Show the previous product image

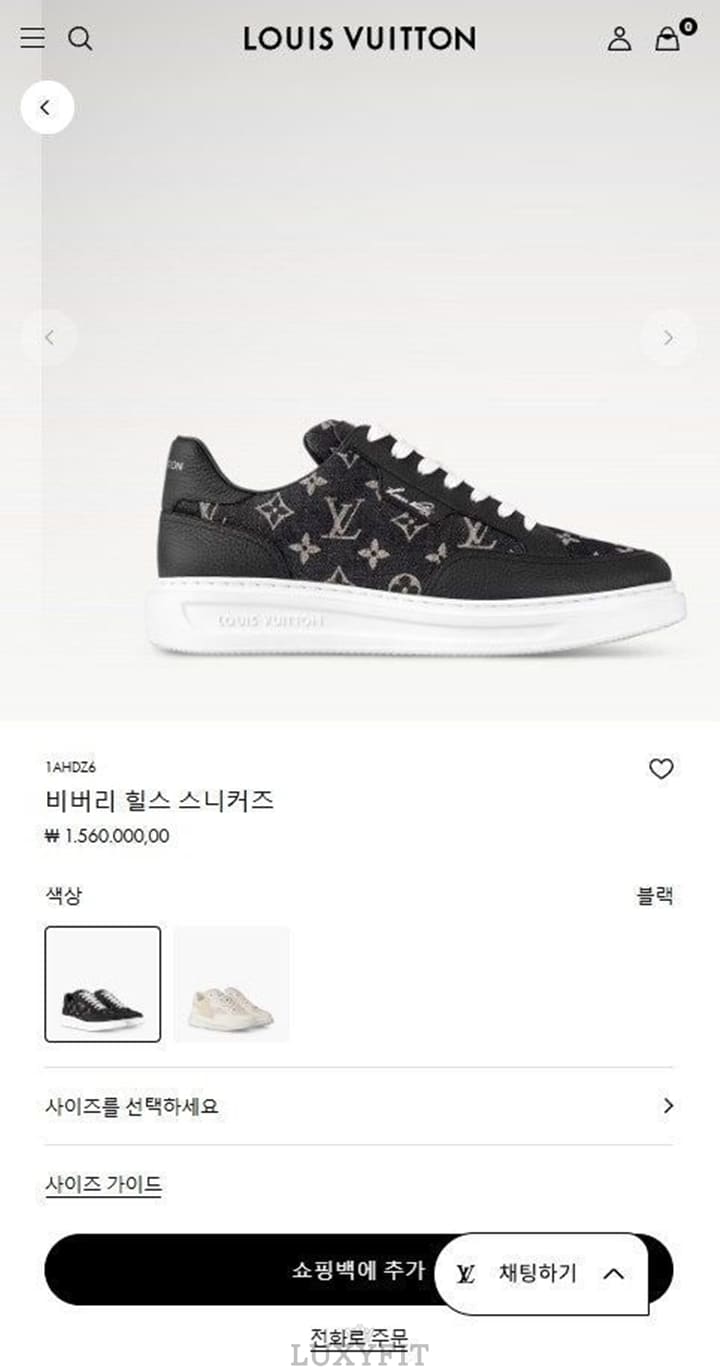49,338
